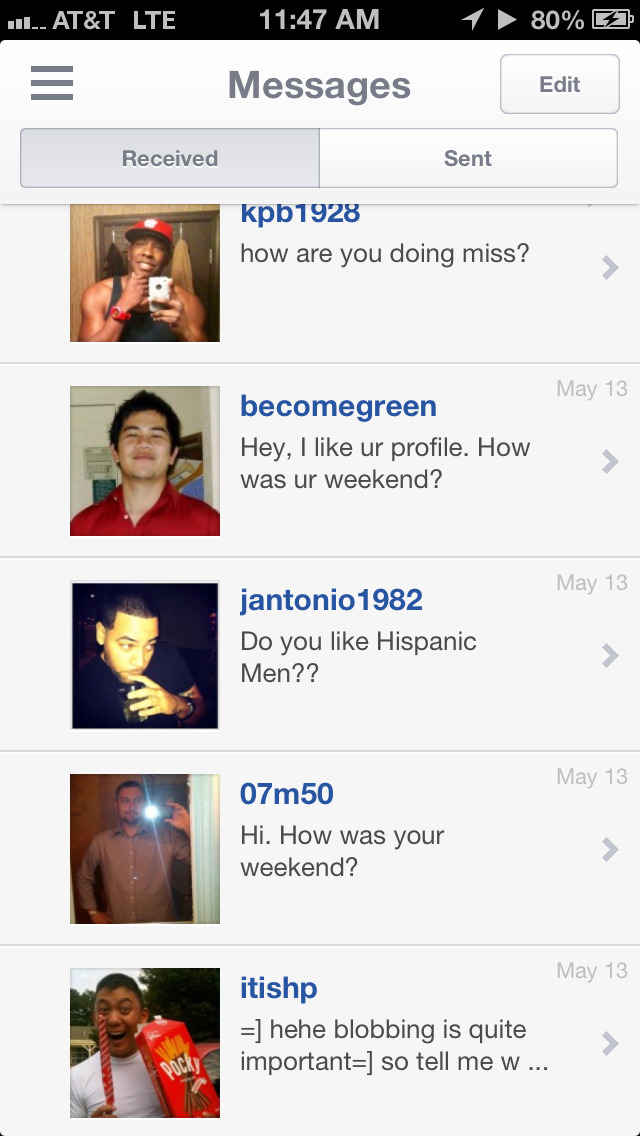Screen dimensions: 640x1136
Task: Switch to the Received tab
Action: click(x=170, y=158)
